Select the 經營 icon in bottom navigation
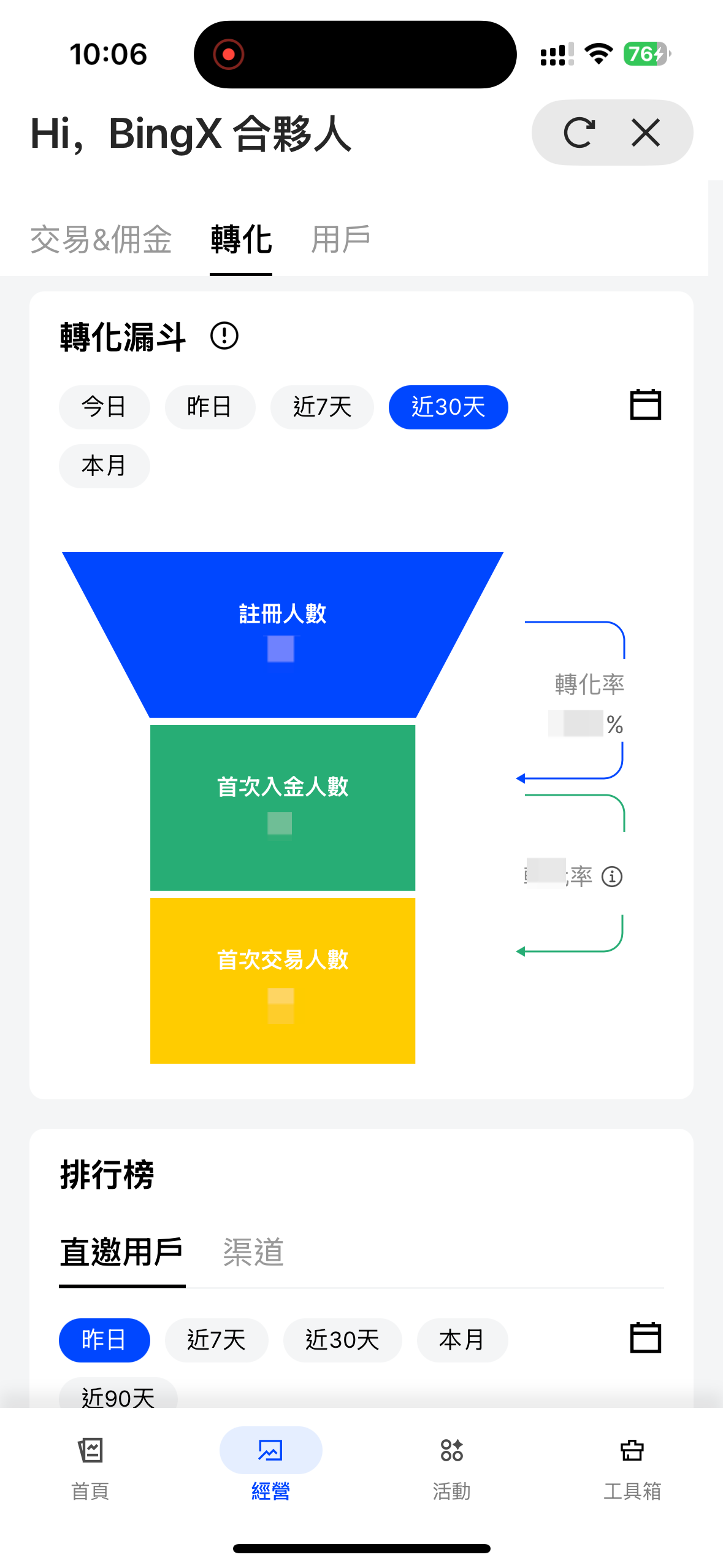 pyautogui.click(x=270, y=1450)
